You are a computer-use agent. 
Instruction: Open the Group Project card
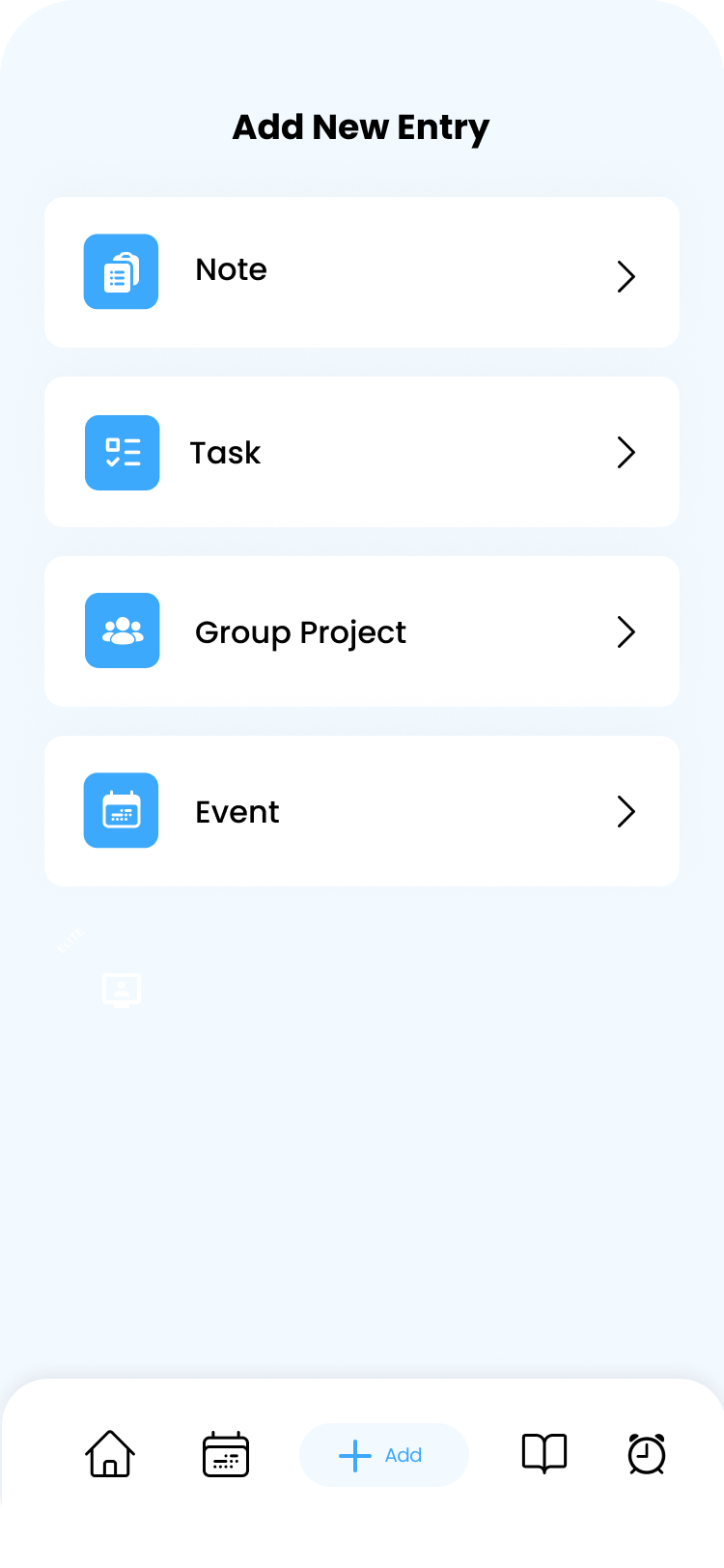tap(362, 631)
